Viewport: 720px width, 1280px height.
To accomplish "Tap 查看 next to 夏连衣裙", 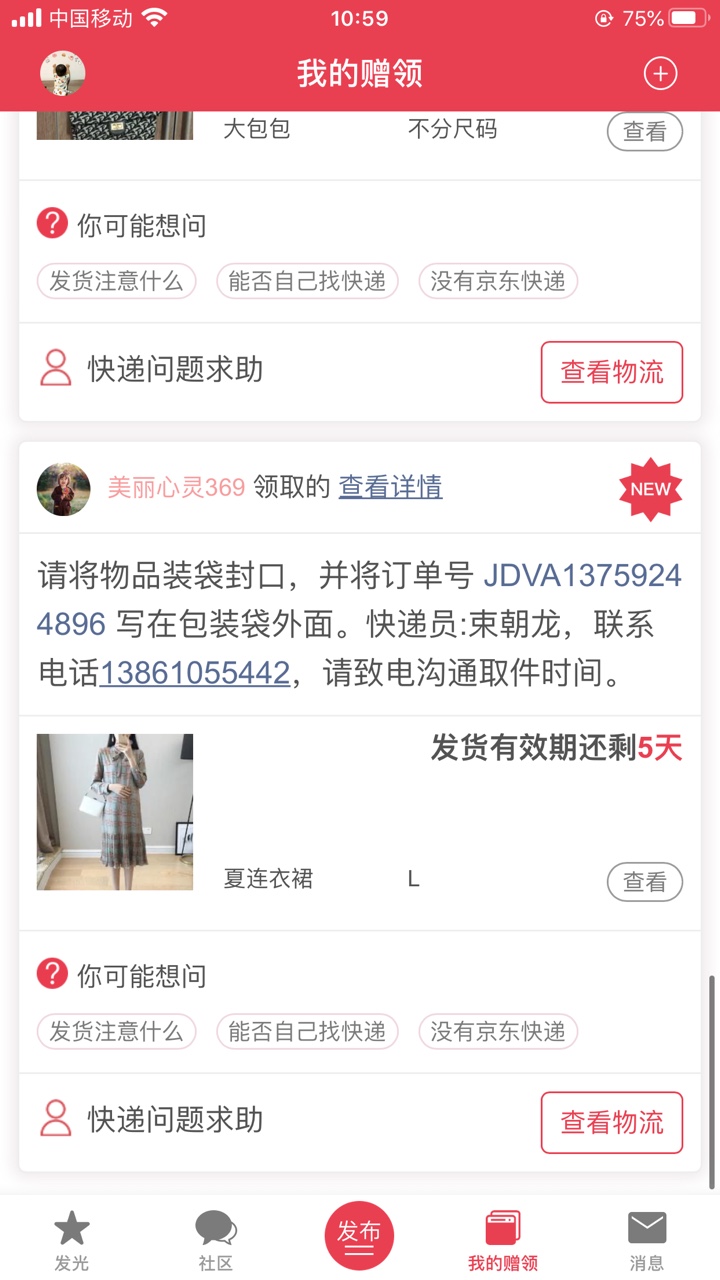I will click(644, 881).
